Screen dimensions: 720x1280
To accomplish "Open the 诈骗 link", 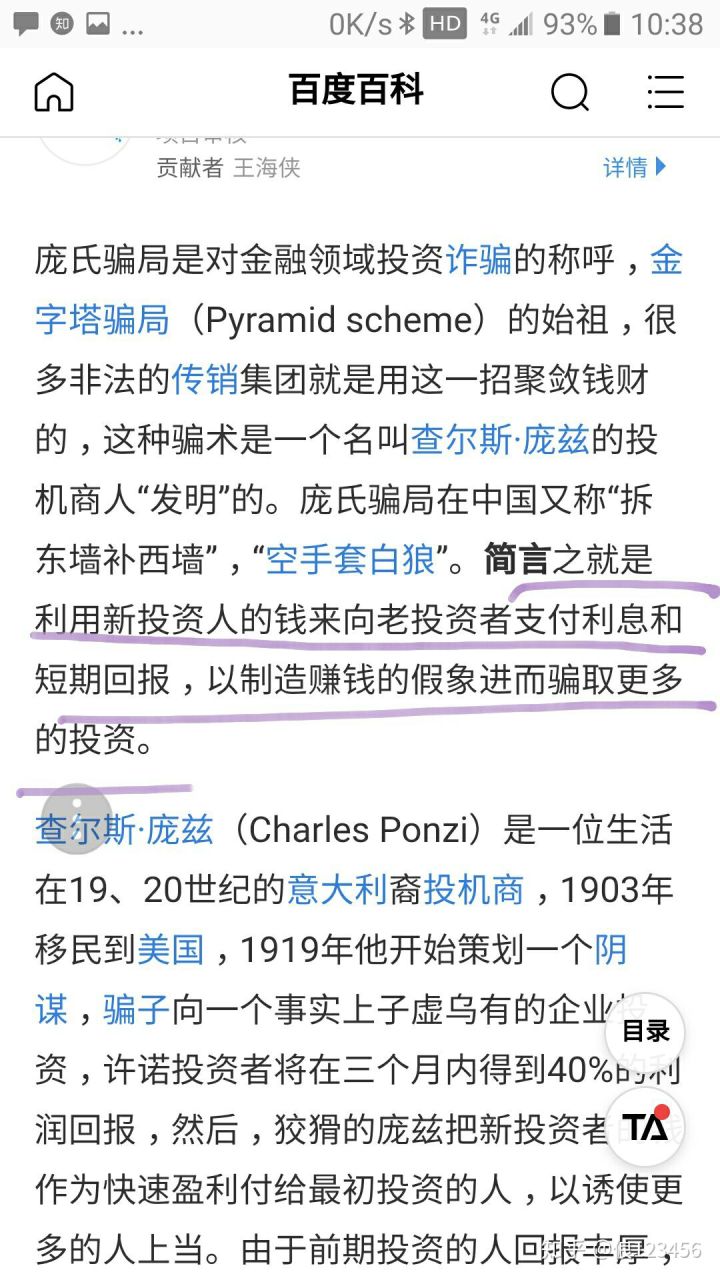I will click(478, 260).
